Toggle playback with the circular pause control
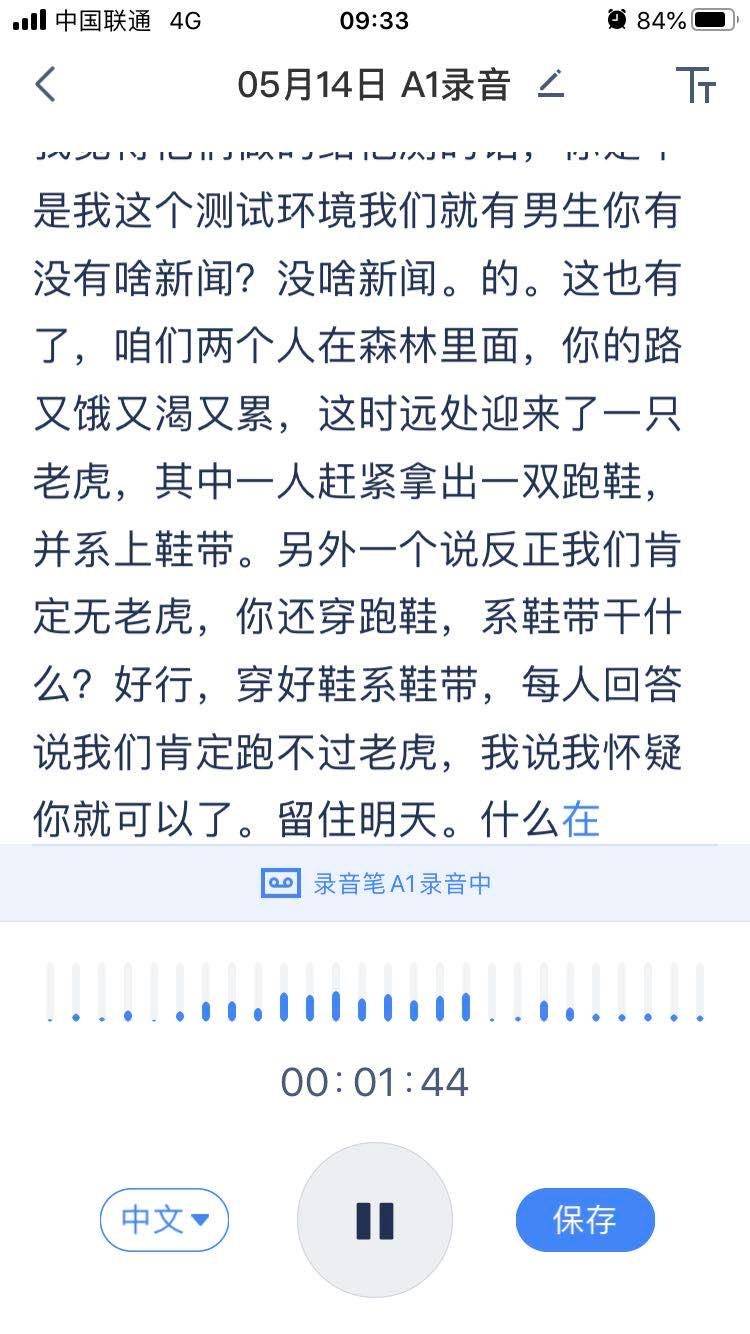750x1334 pixels. tap(374, 1220)
